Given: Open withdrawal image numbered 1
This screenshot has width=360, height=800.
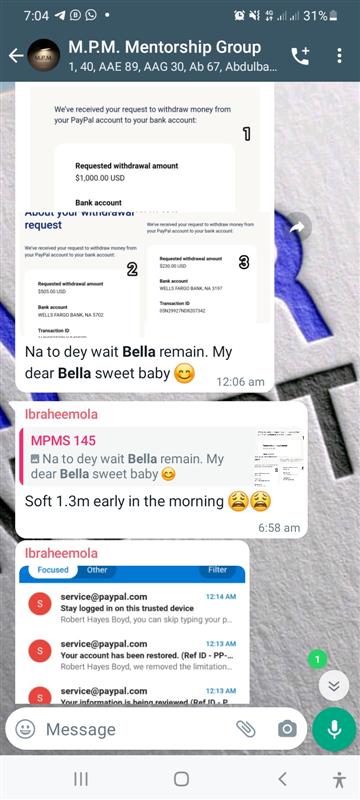Looking at the screenshot, I should pyautogui.click(x=145, y=148).
